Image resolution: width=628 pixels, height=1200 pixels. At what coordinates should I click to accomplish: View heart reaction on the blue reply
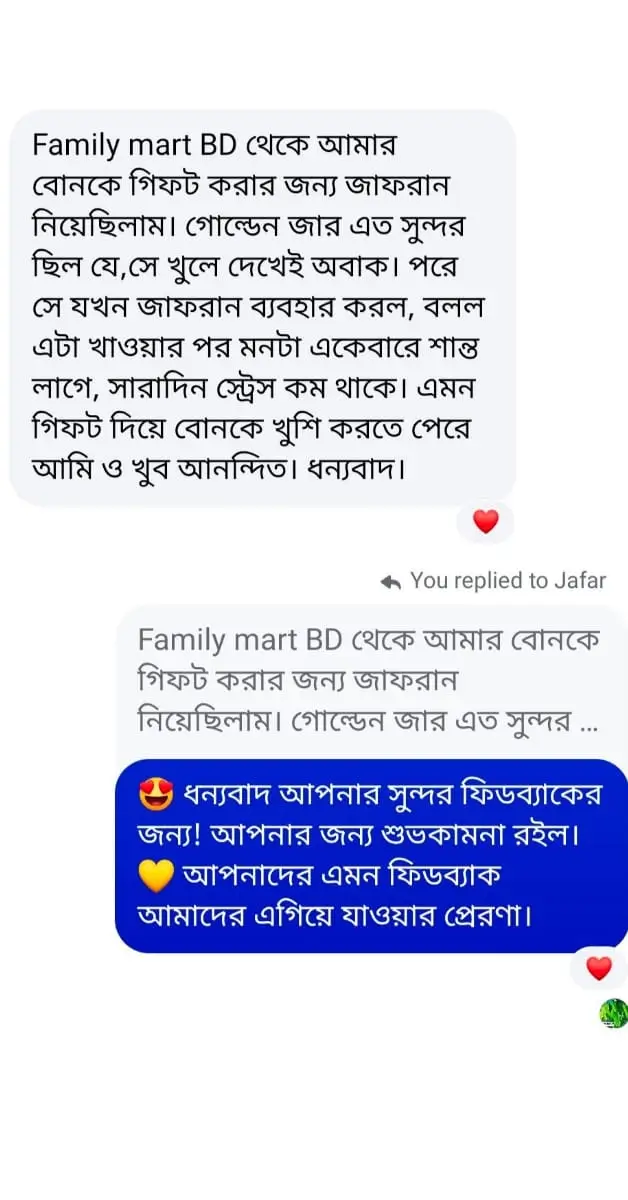click(598, 968)
